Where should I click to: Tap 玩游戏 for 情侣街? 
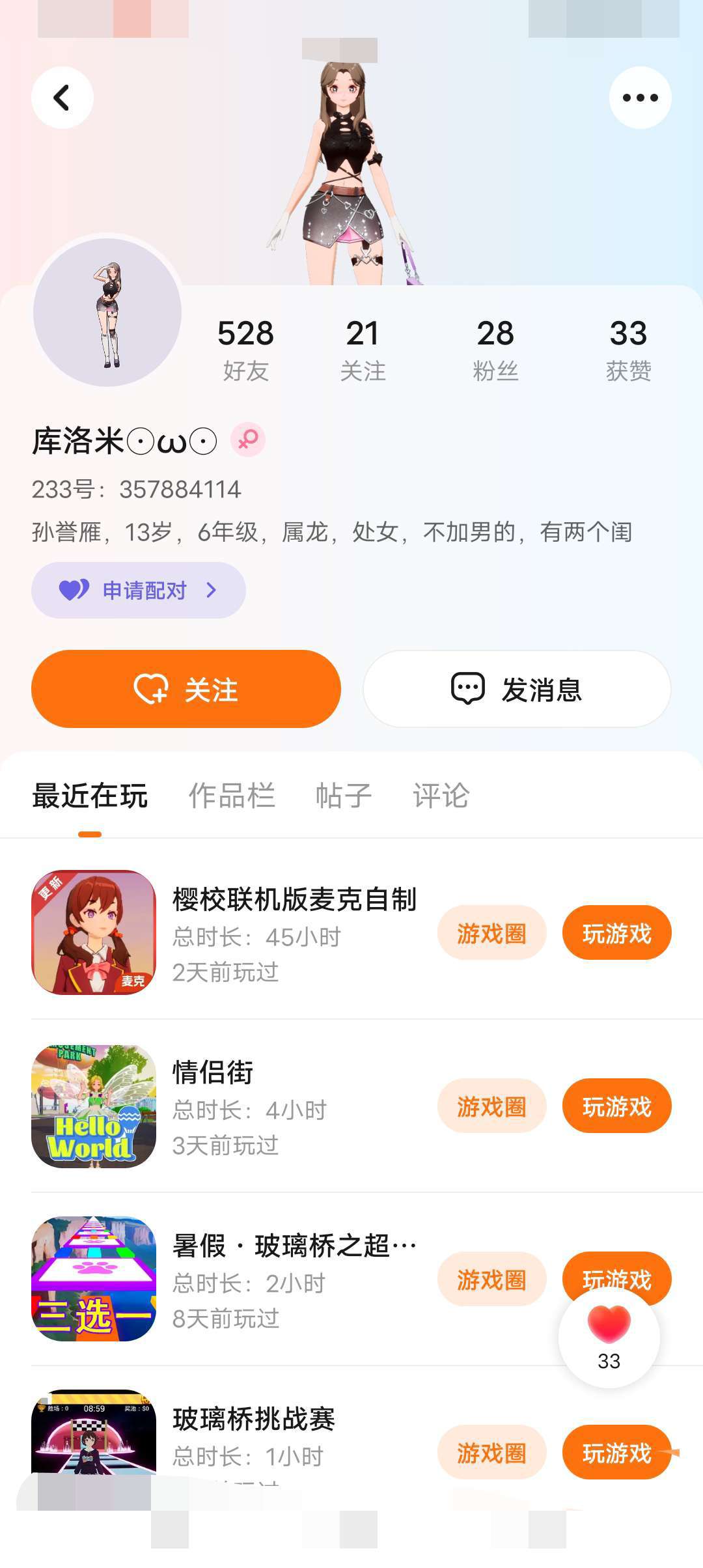coord(616,1106)
